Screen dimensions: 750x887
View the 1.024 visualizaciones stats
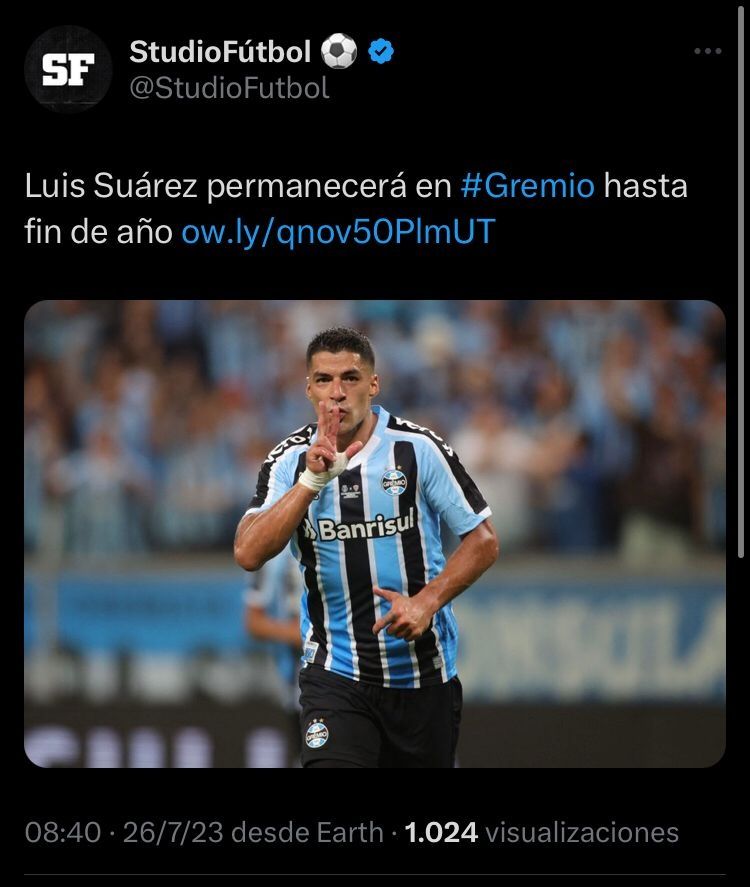click(541, 832)
